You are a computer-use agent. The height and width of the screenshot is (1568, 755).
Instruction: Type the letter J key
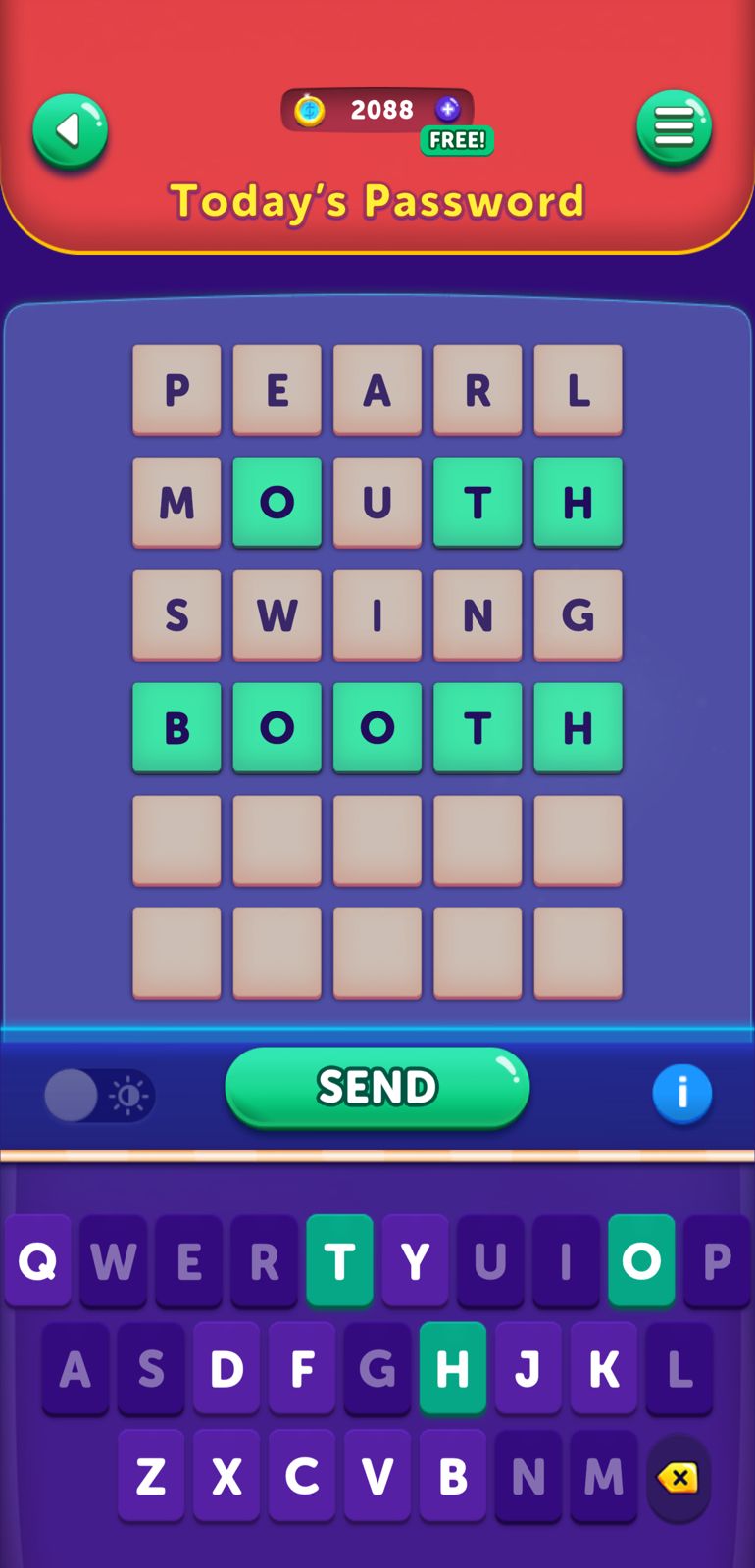pos(528,1368)
